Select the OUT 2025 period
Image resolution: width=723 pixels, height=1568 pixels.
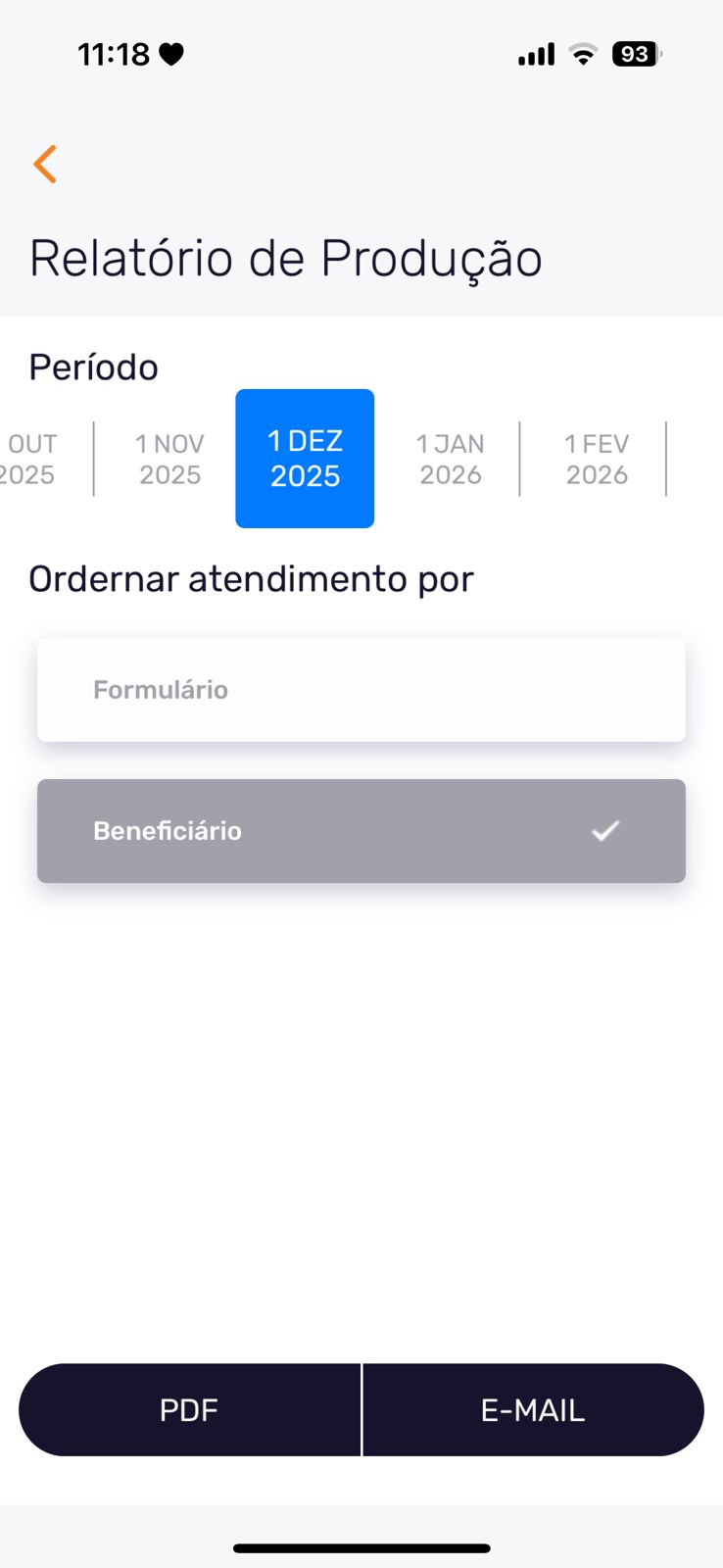(x=31, y=459)
